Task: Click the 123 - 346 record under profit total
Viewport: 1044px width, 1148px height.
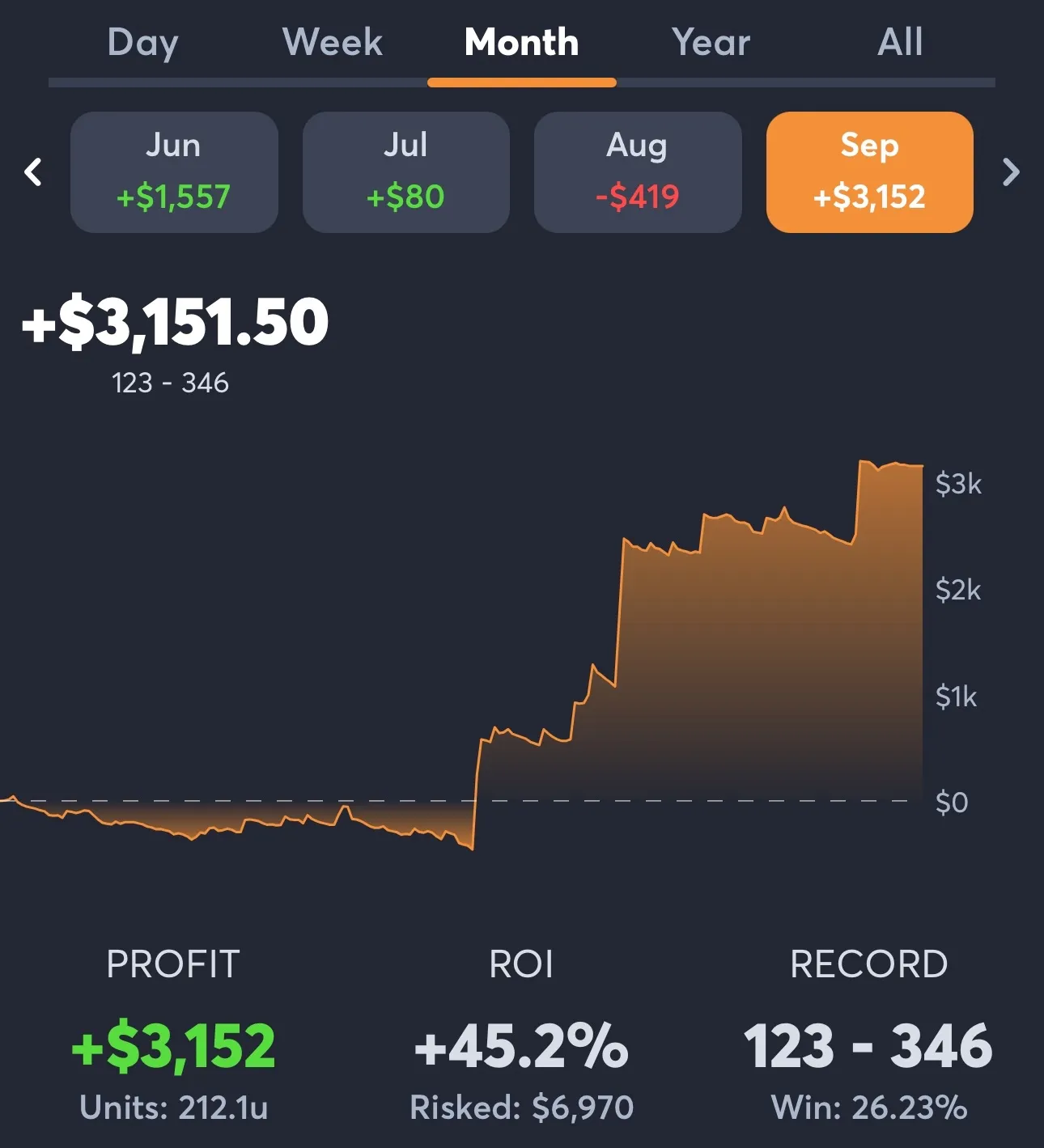Action: 170,383
